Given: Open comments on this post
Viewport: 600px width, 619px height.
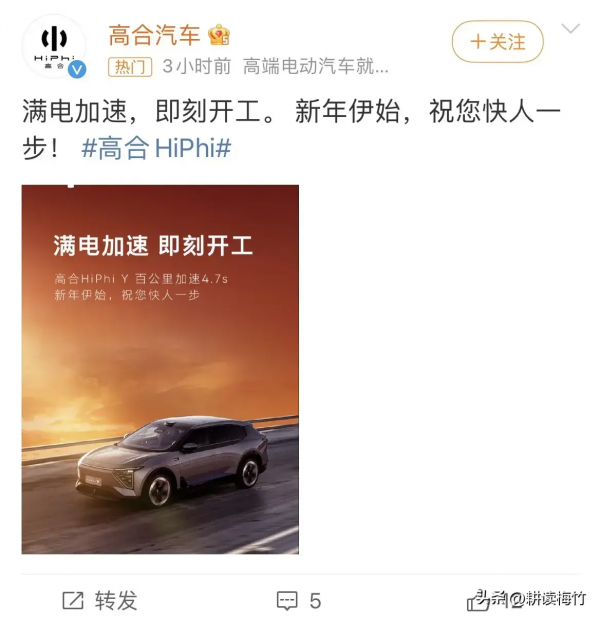Looking at the screenshot, I should pyautogui.click(x=299, y=600).
